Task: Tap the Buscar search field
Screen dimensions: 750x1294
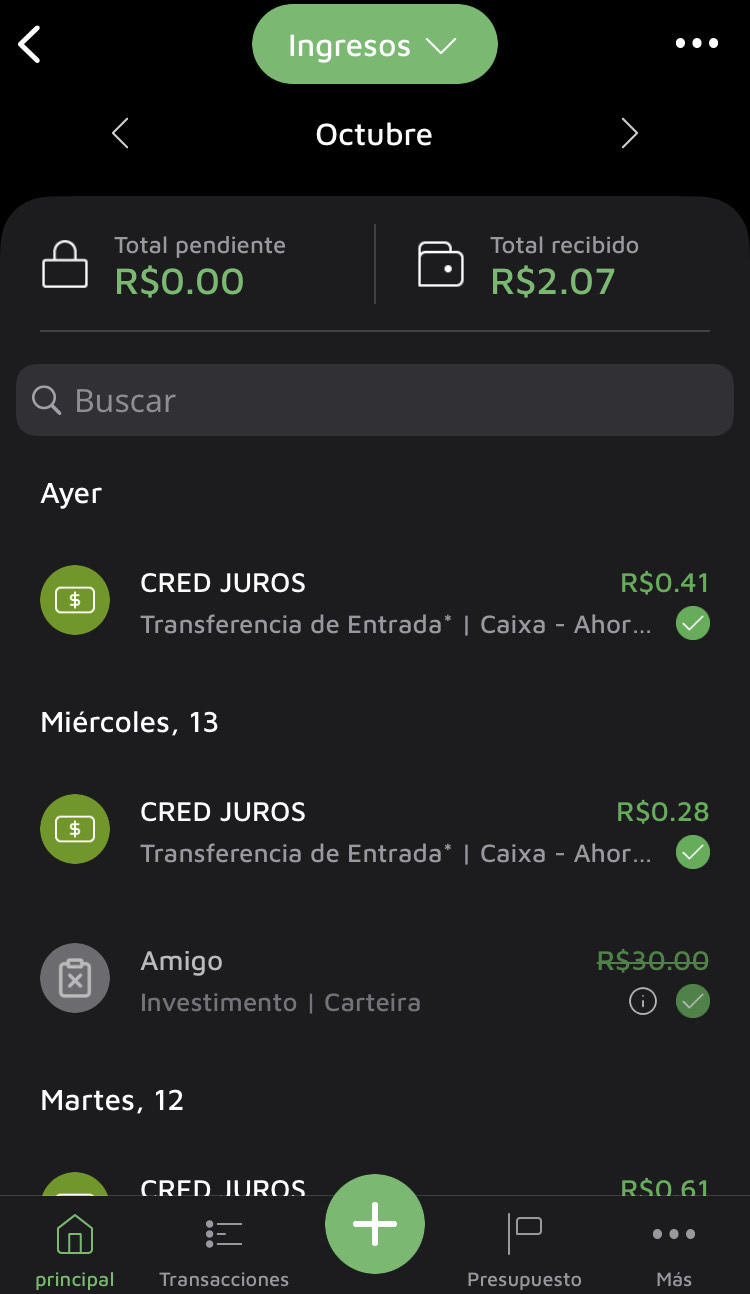Action: (374, 400)
